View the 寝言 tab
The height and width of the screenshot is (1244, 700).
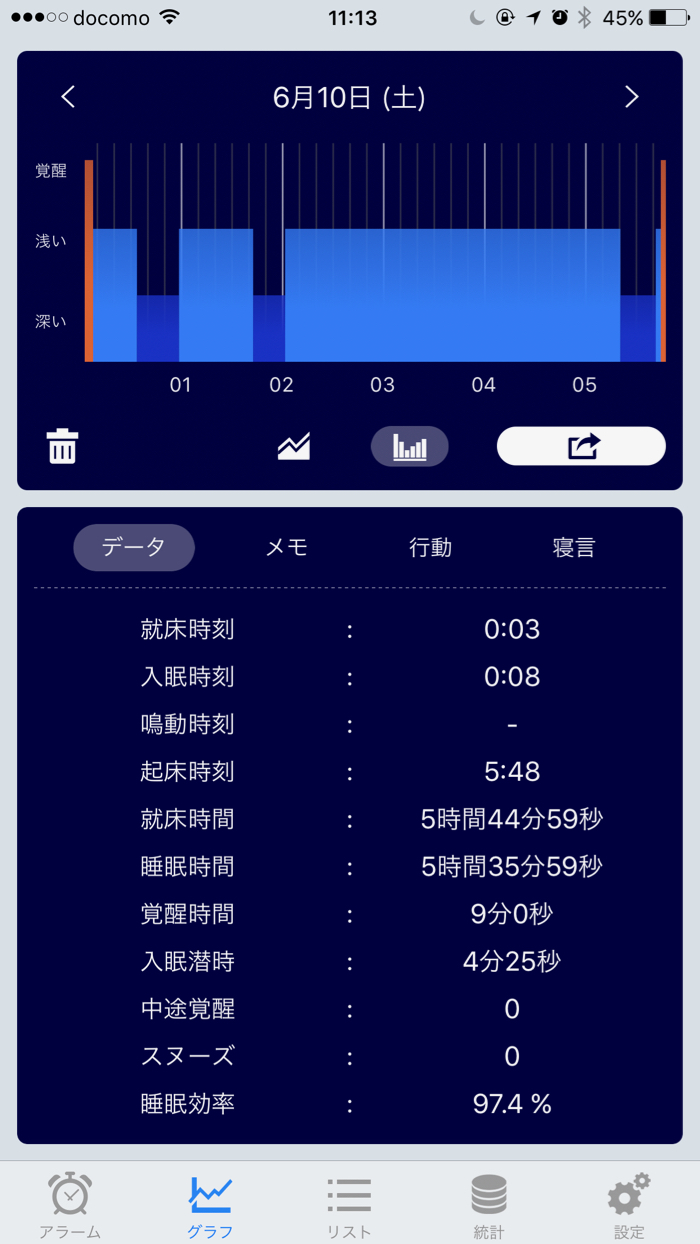(x=574, y=548)
